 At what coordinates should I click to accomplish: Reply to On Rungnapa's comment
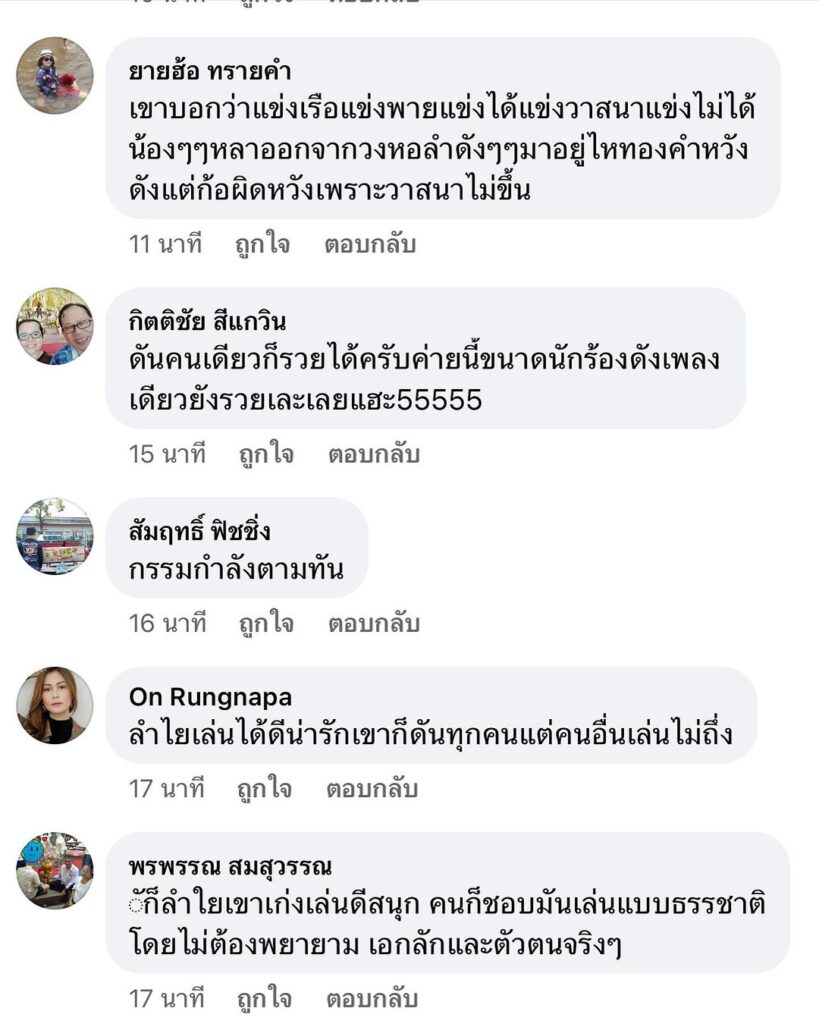[x=371, y=789]
